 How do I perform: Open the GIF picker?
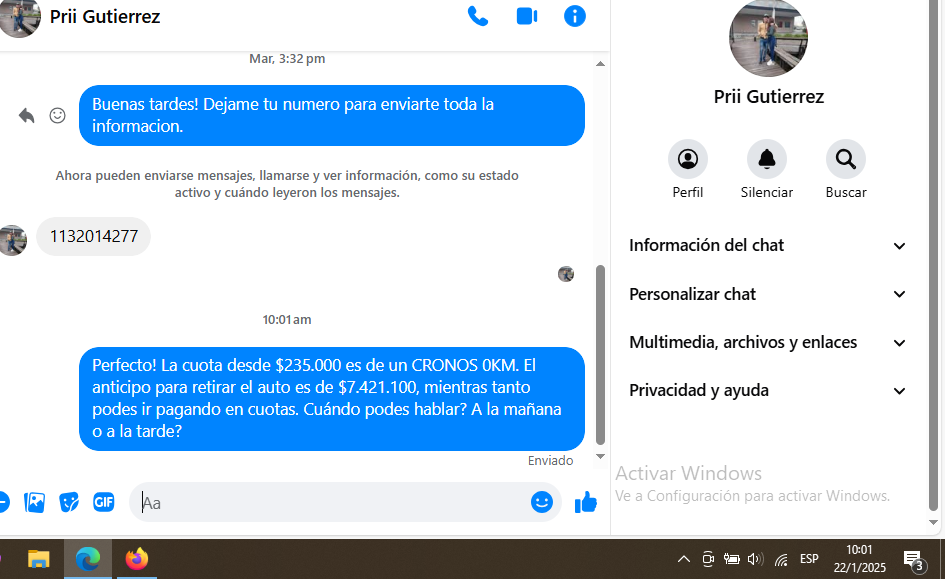pyautogui.click(x=104, y=502)
